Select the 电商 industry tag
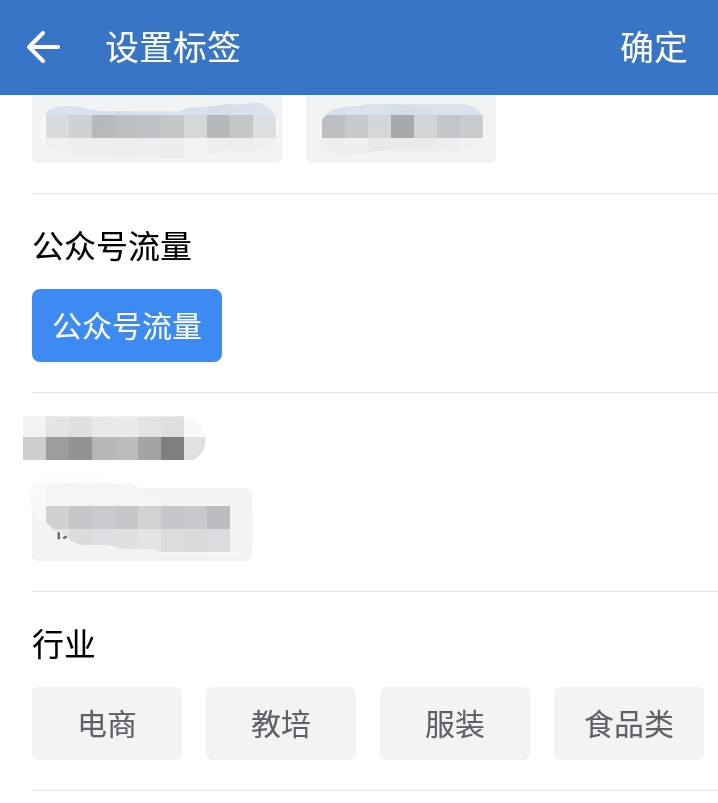The height and width of the screenshot is (803, 718). (x=107, y=724)
